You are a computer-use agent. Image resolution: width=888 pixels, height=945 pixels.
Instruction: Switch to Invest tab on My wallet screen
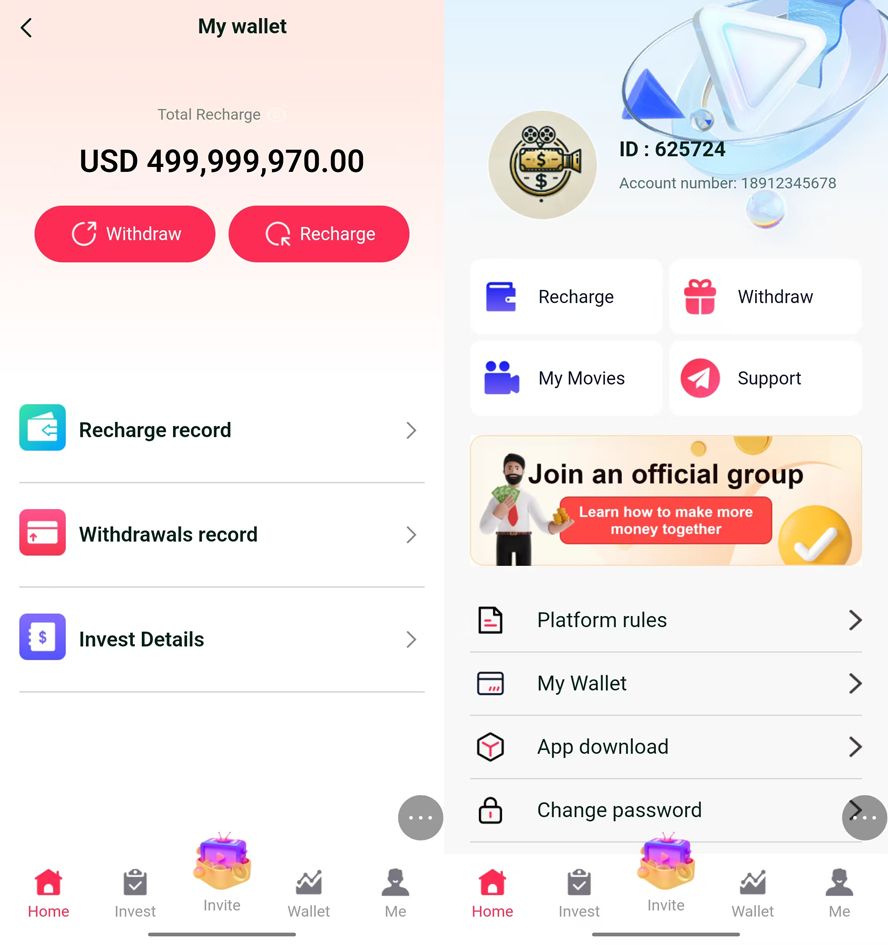pos(135,893)
